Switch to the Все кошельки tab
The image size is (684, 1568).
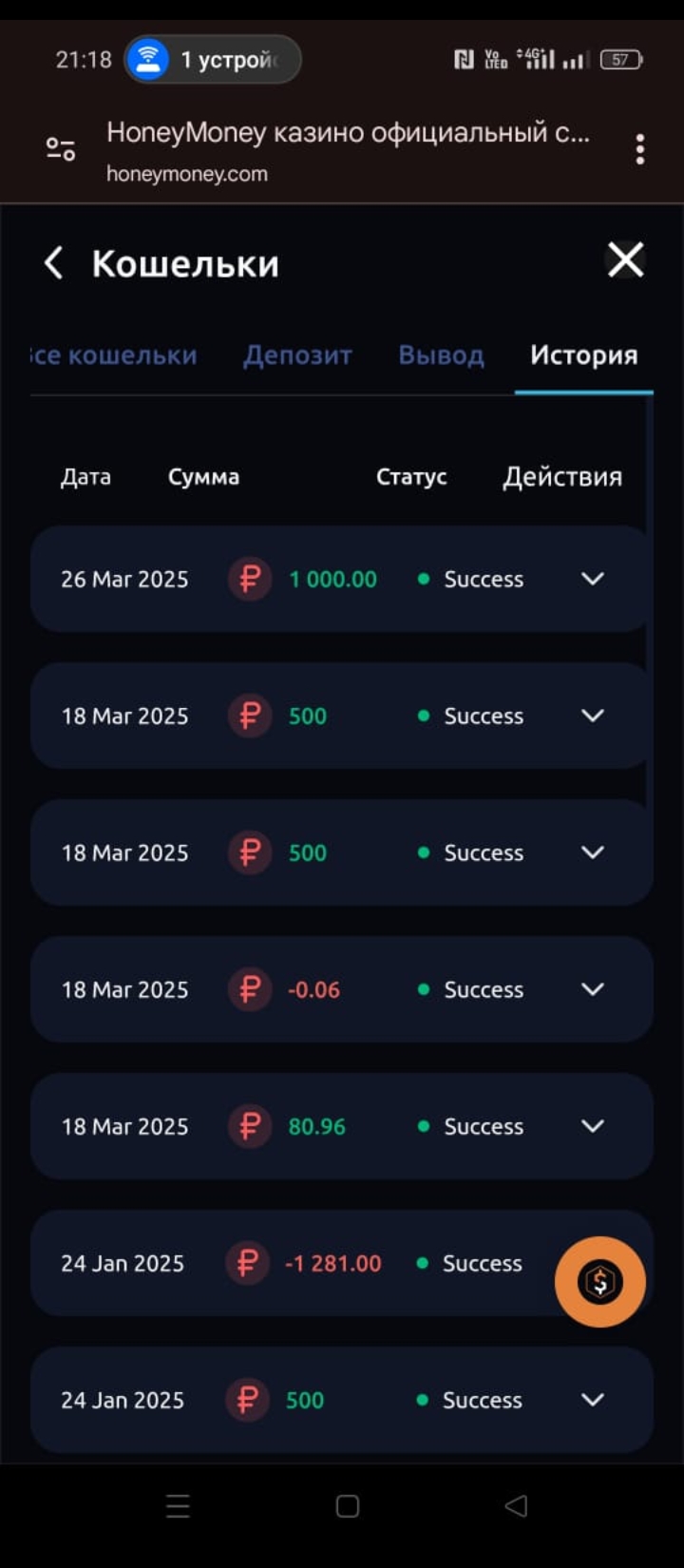114,355
